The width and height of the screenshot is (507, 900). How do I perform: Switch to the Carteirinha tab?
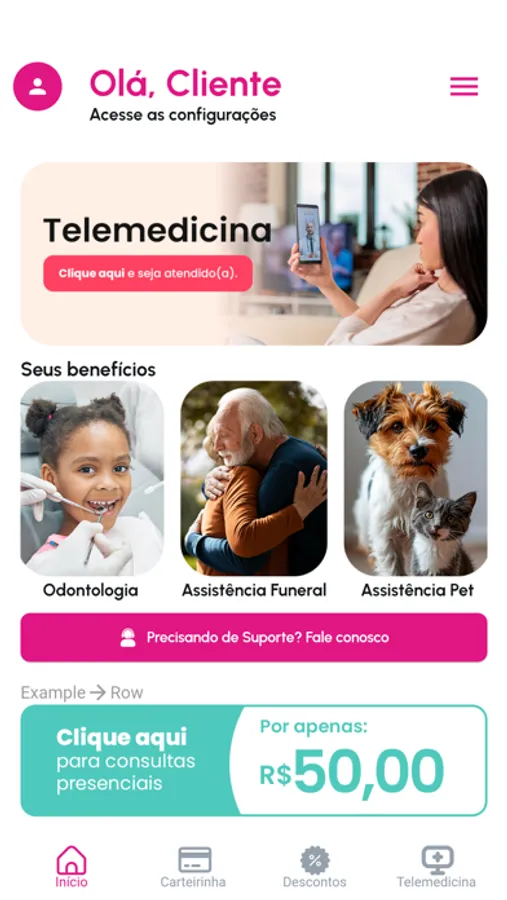pos(193,867)
